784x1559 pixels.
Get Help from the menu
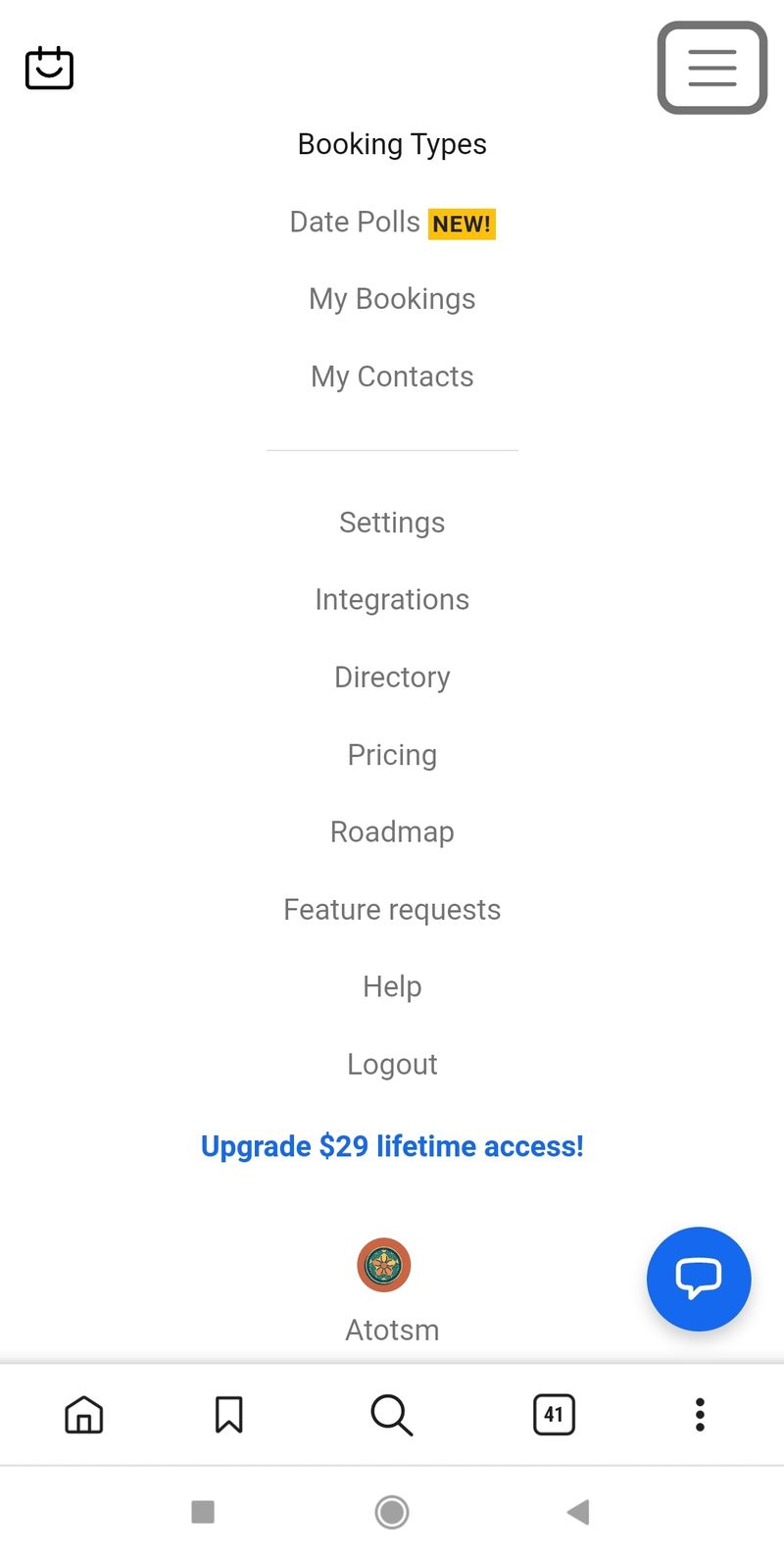coord(392,986)
